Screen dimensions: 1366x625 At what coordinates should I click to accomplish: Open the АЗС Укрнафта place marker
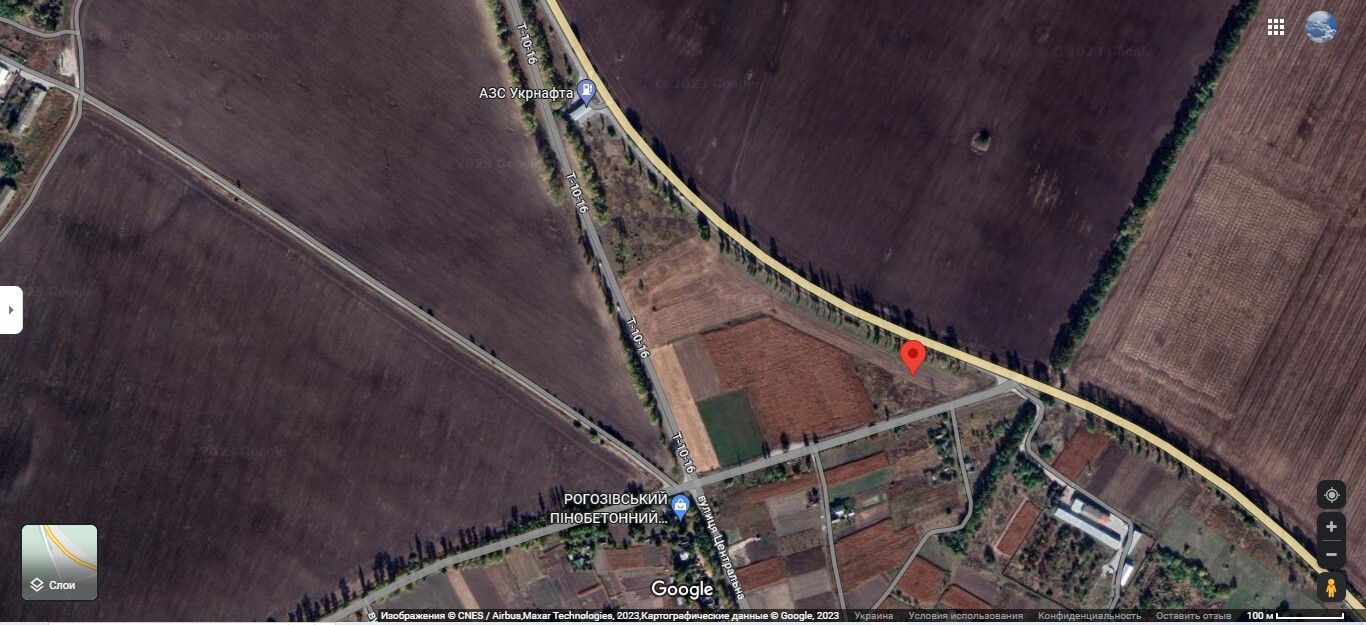click(587, 92)
